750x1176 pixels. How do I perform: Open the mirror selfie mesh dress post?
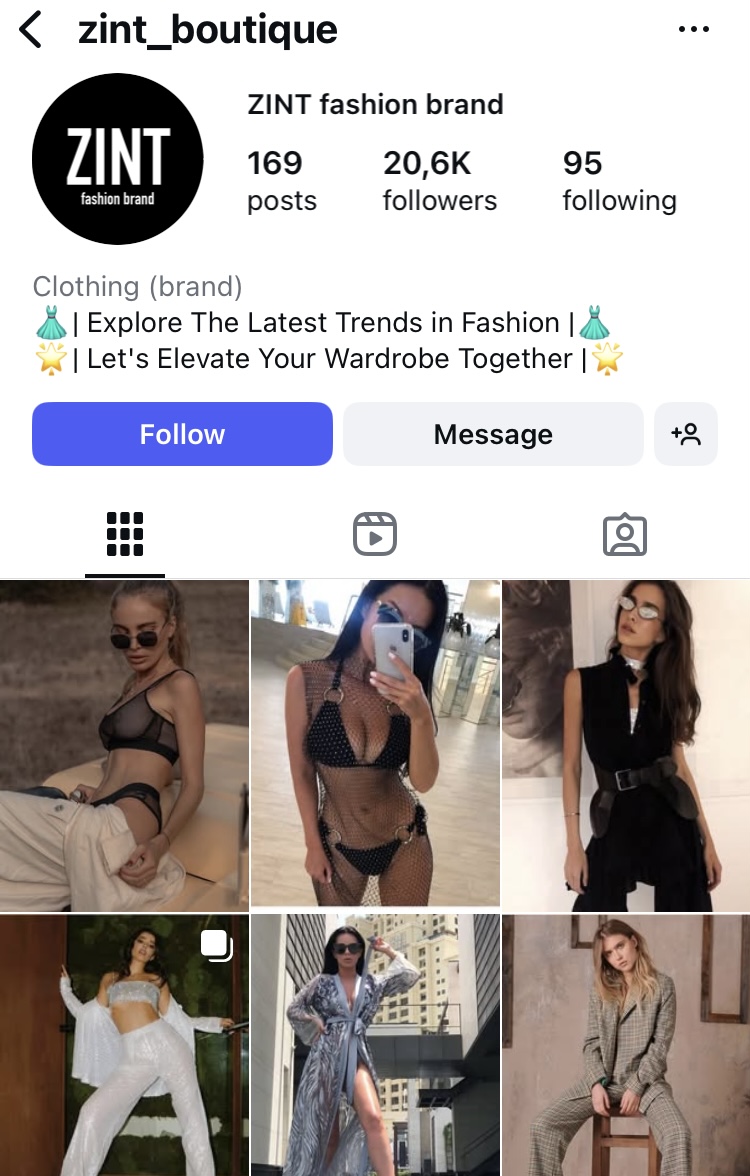pos(375,744)
